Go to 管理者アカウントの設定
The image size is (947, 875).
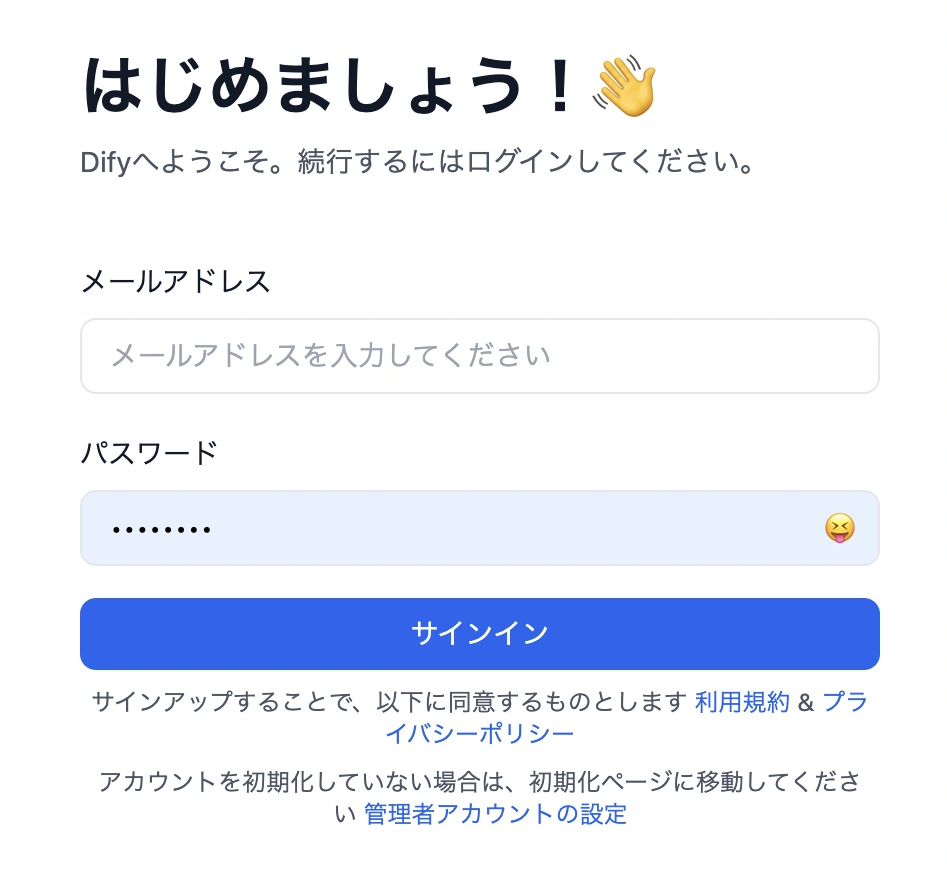[495, 814]
